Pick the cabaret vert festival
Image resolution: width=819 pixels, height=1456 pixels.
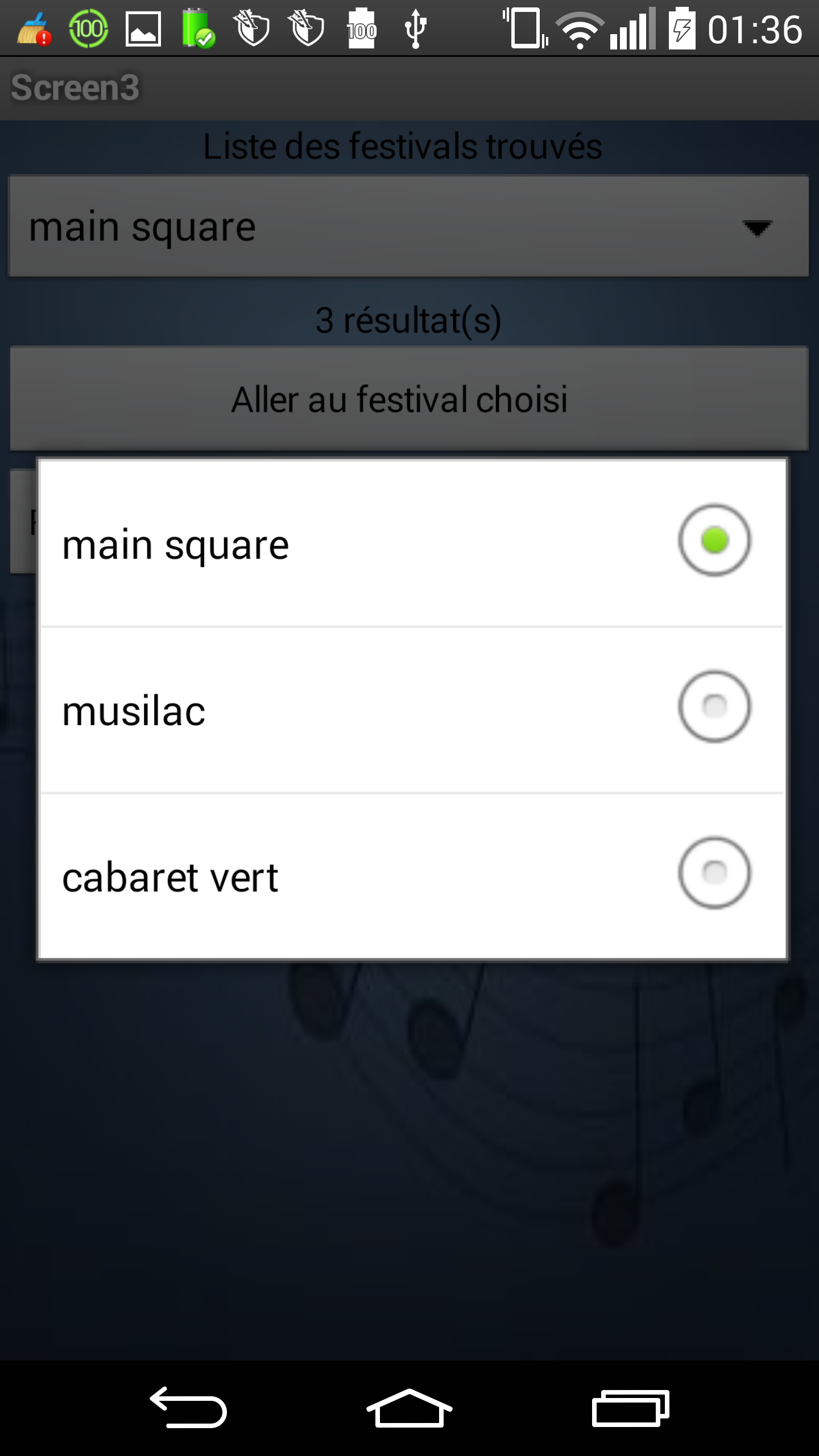412,876
